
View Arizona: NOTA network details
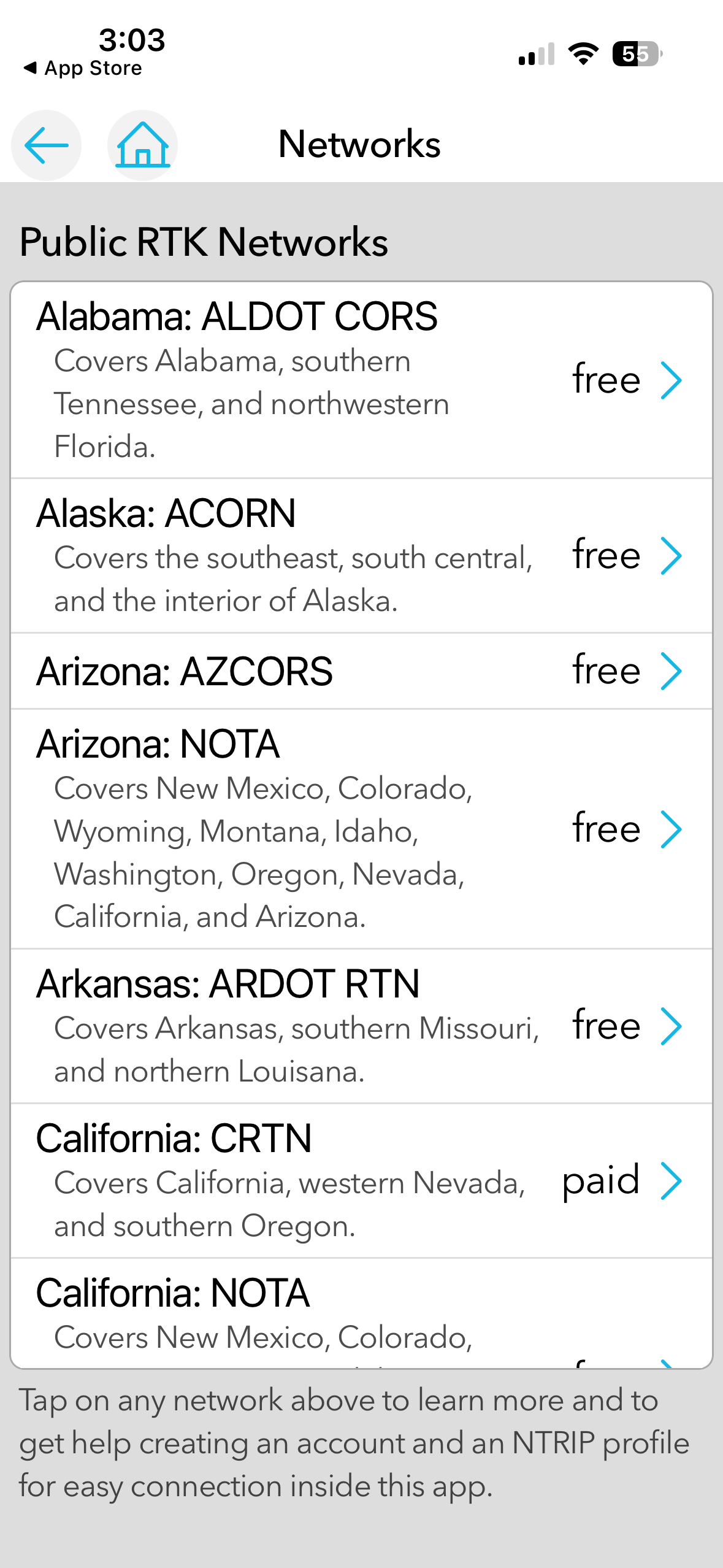pos(361,829)
